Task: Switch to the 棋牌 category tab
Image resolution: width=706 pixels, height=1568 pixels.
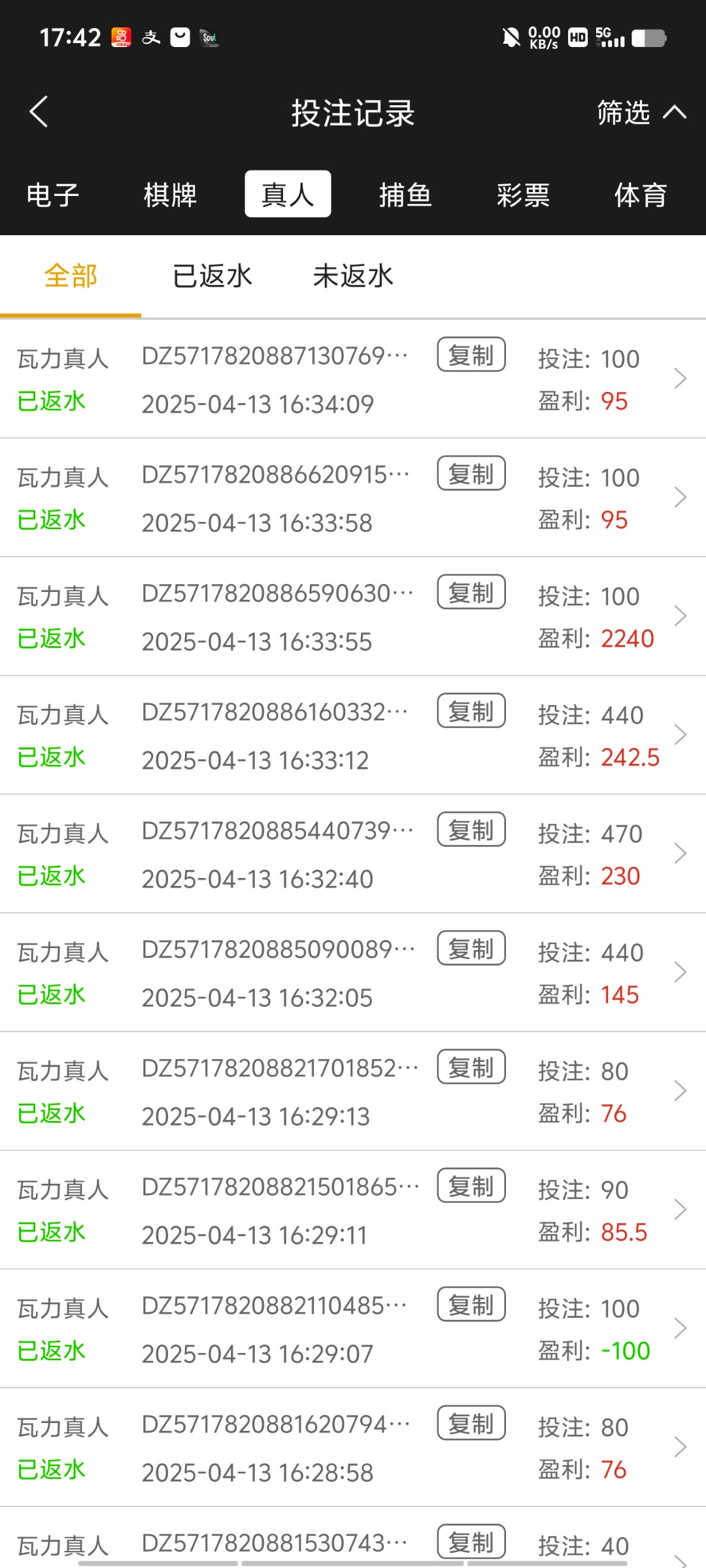Action: click(170, 195)
